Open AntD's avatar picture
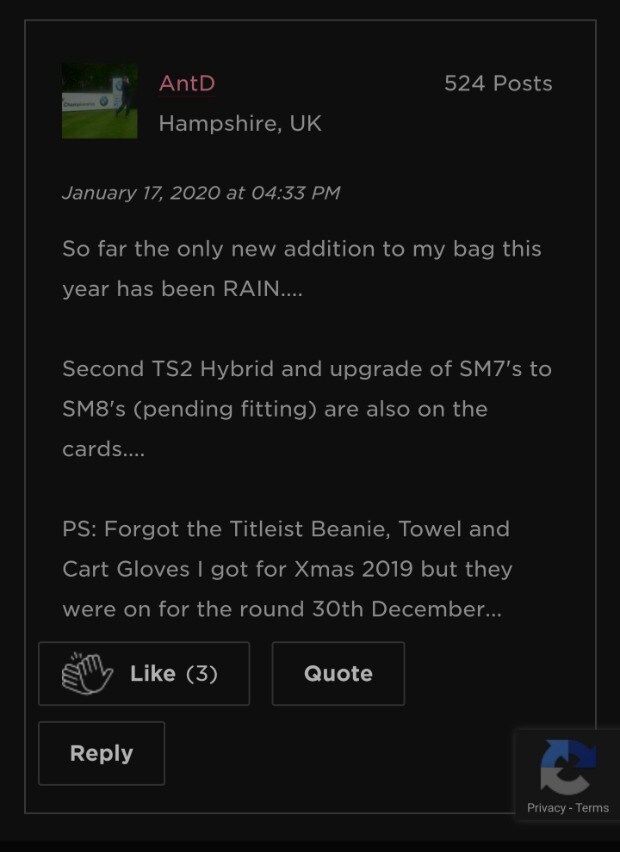This screenshot has height=852, width=620. (x=100, y=102)
